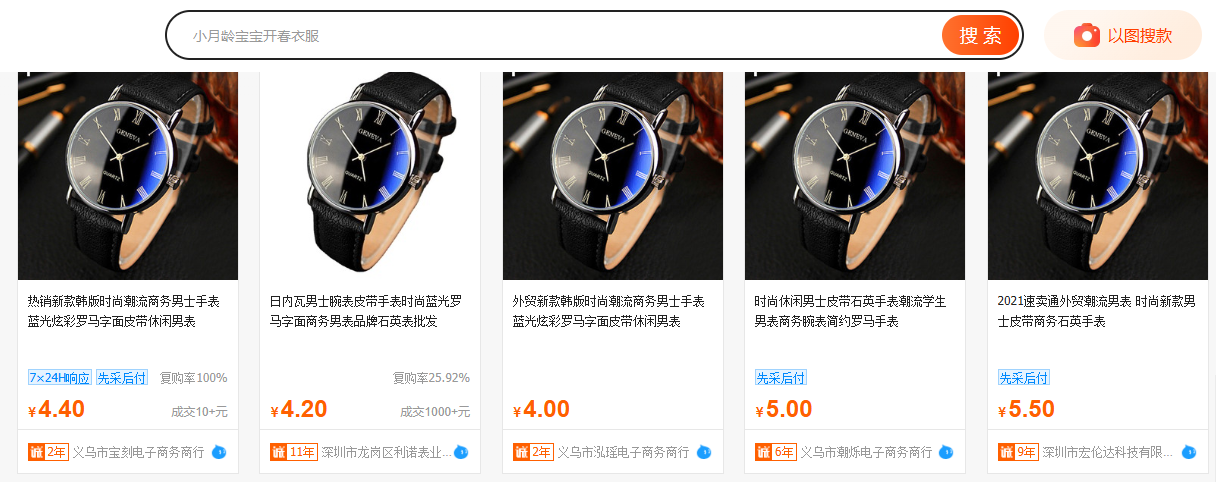Open the ¥5.00 watch product card
The width and height of the screenshot is (1216, 482).
tap(855, 180)
